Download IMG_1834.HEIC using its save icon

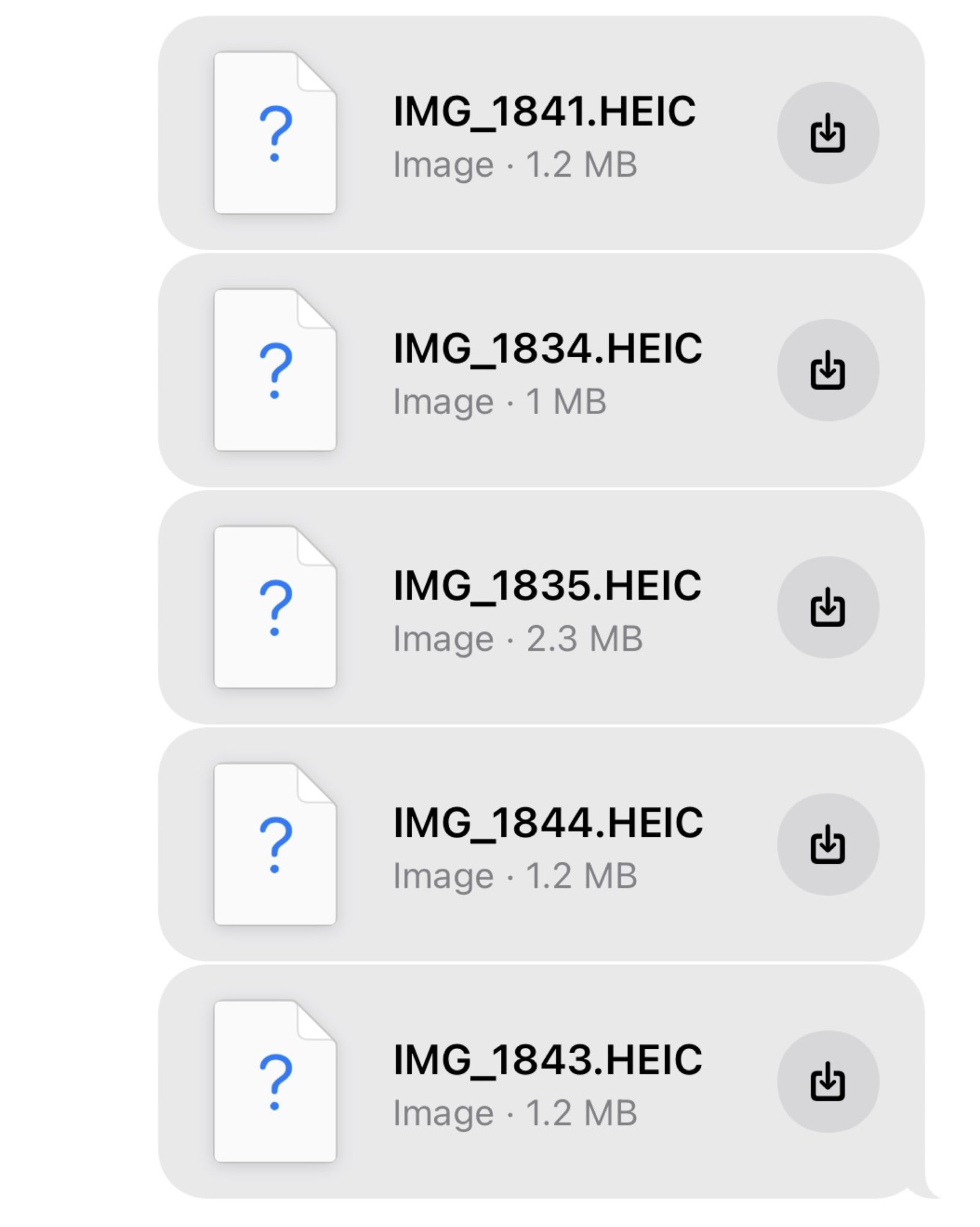[827, 370]
